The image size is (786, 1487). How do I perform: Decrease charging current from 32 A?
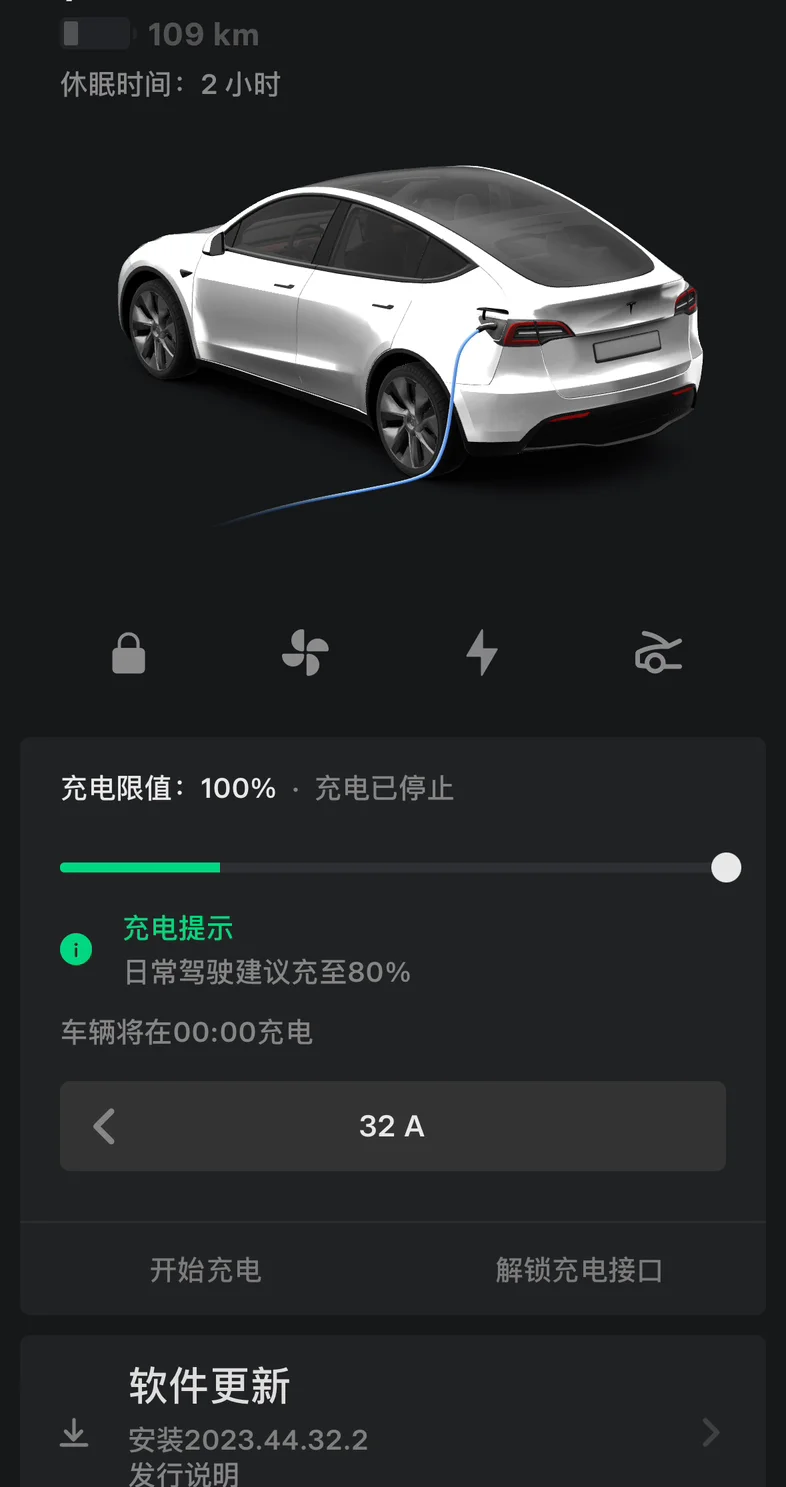[x=104, y=1126]
